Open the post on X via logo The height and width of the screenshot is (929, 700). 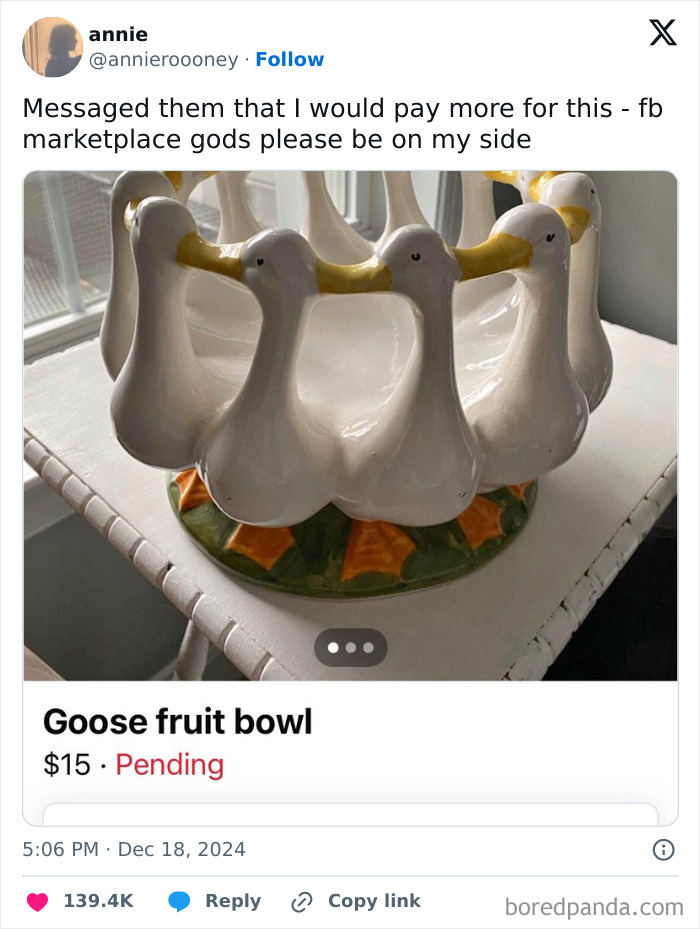[662, 34]
